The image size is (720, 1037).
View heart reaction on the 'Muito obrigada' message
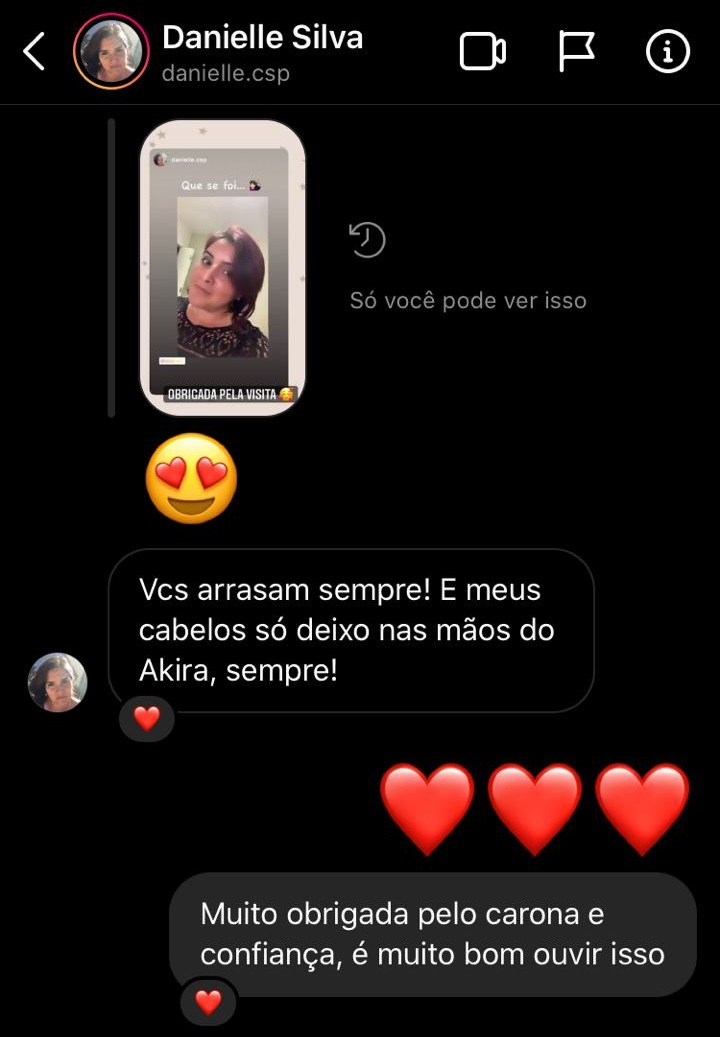pos(208,1002)
